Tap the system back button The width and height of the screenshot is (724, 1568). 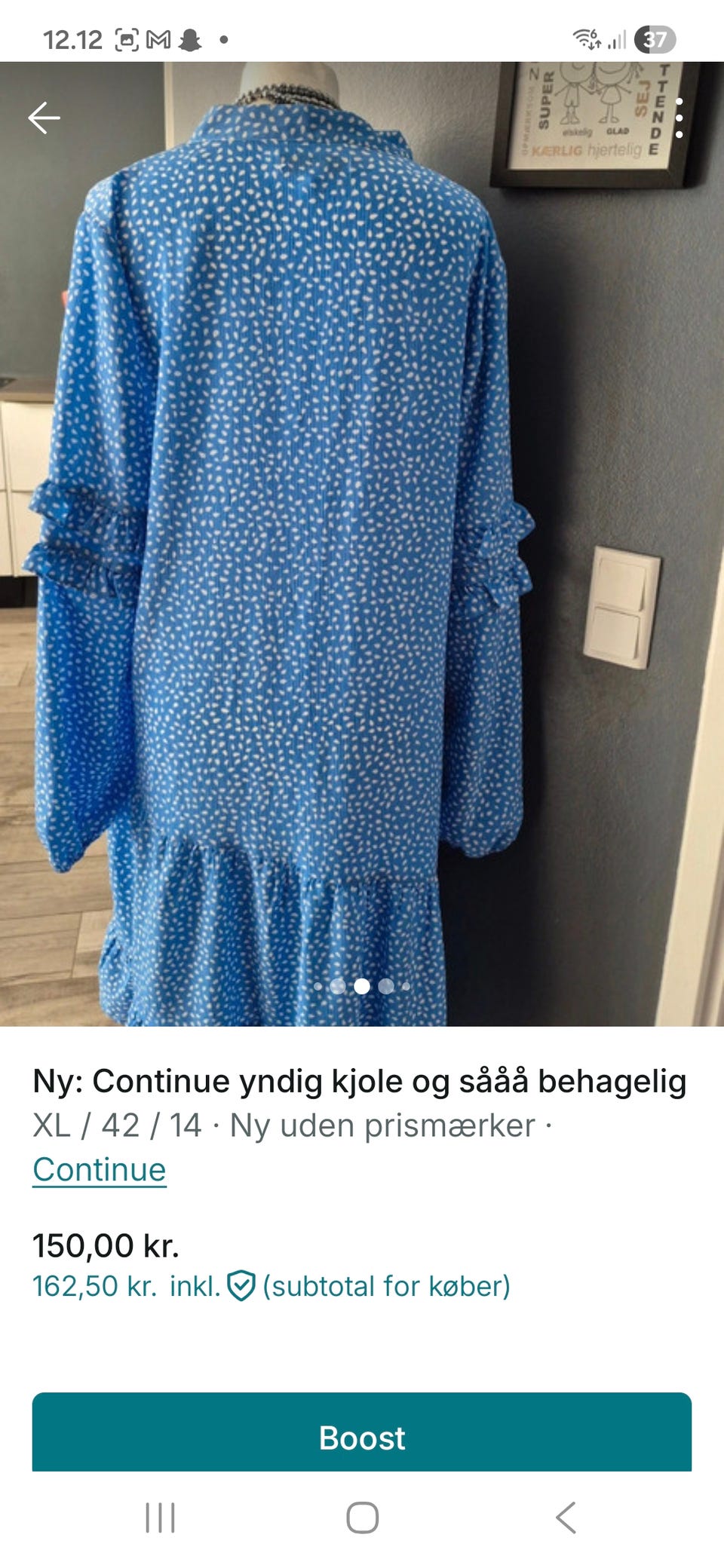pyautogui.click(x=566, y=1517)
